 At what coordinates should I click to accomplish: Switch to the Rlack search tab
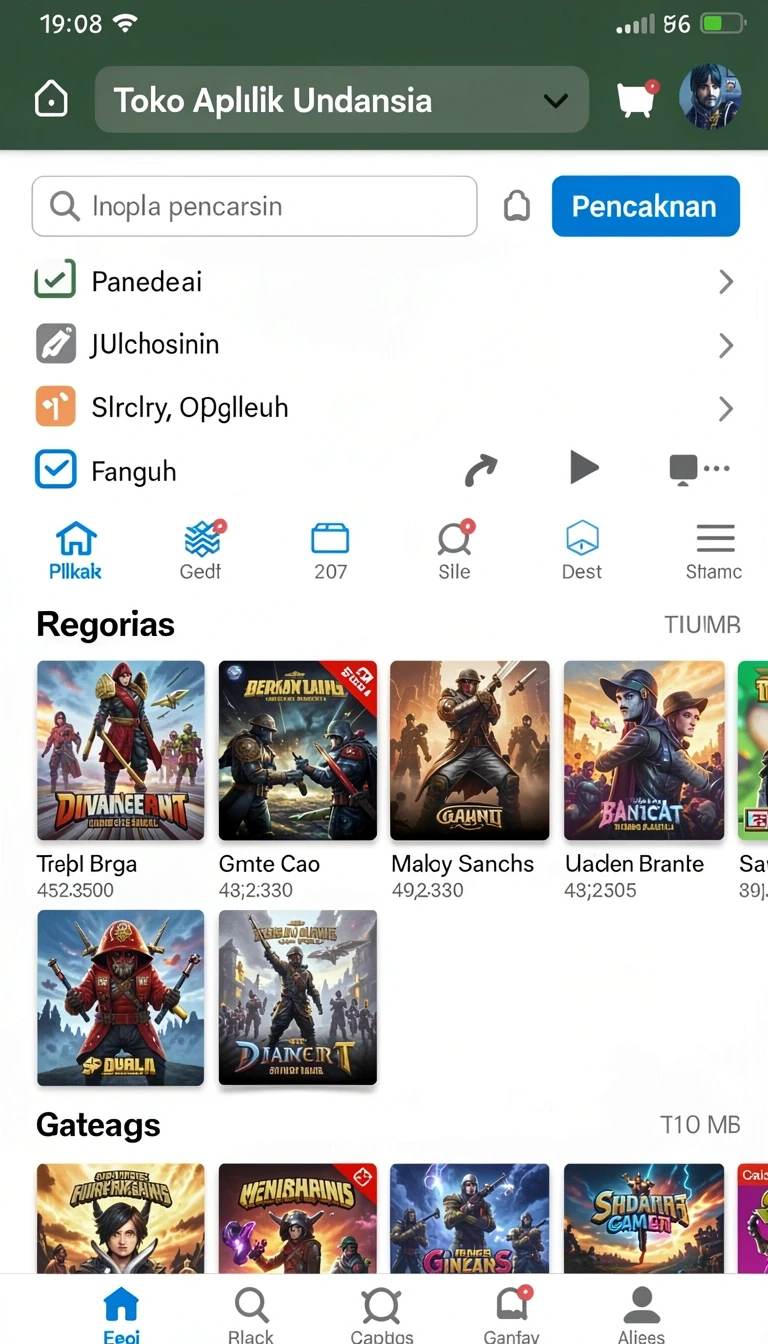point(251,1315)
